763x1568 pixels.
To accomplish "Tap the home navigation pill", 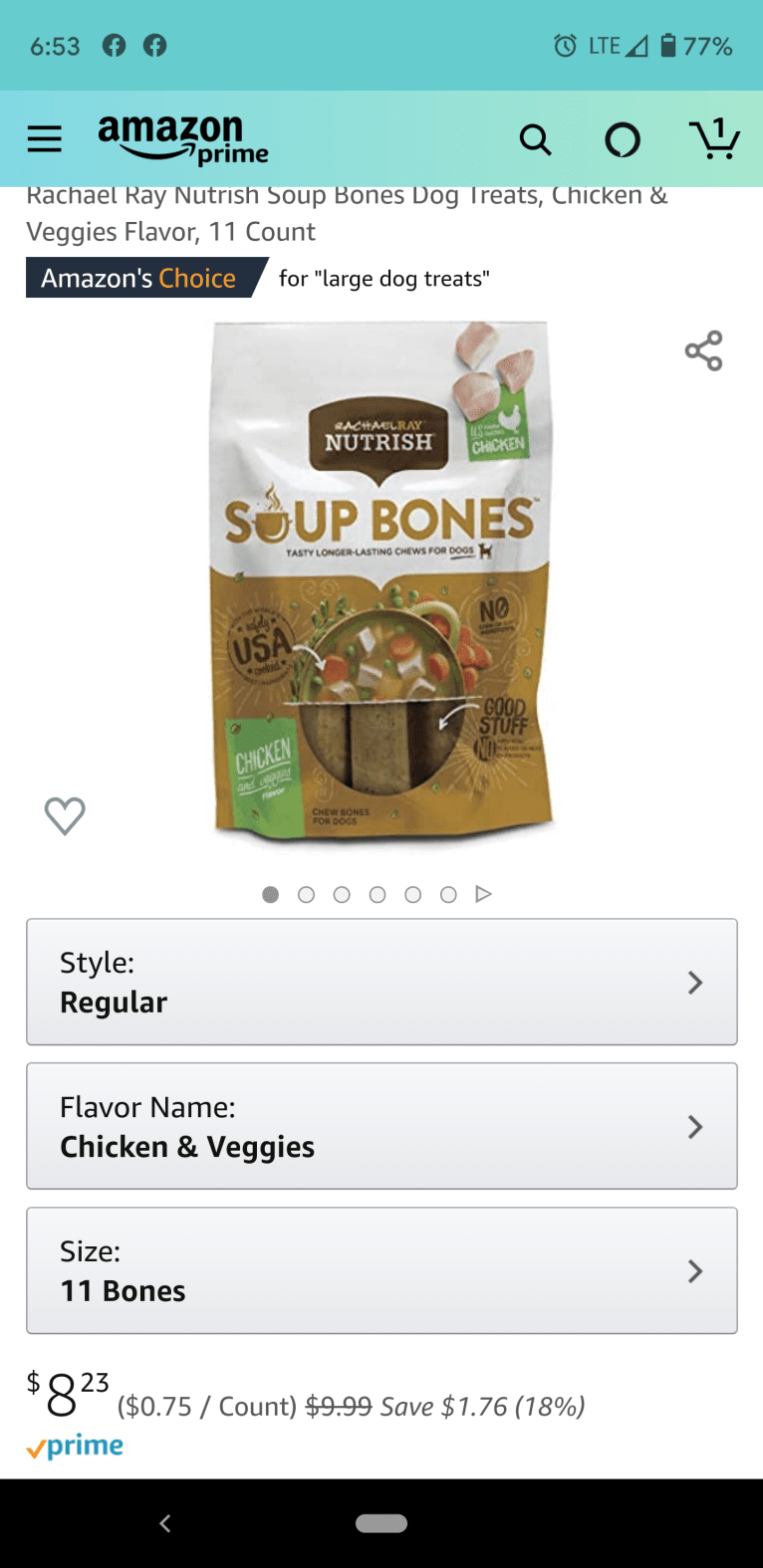I will [381, 1523].
